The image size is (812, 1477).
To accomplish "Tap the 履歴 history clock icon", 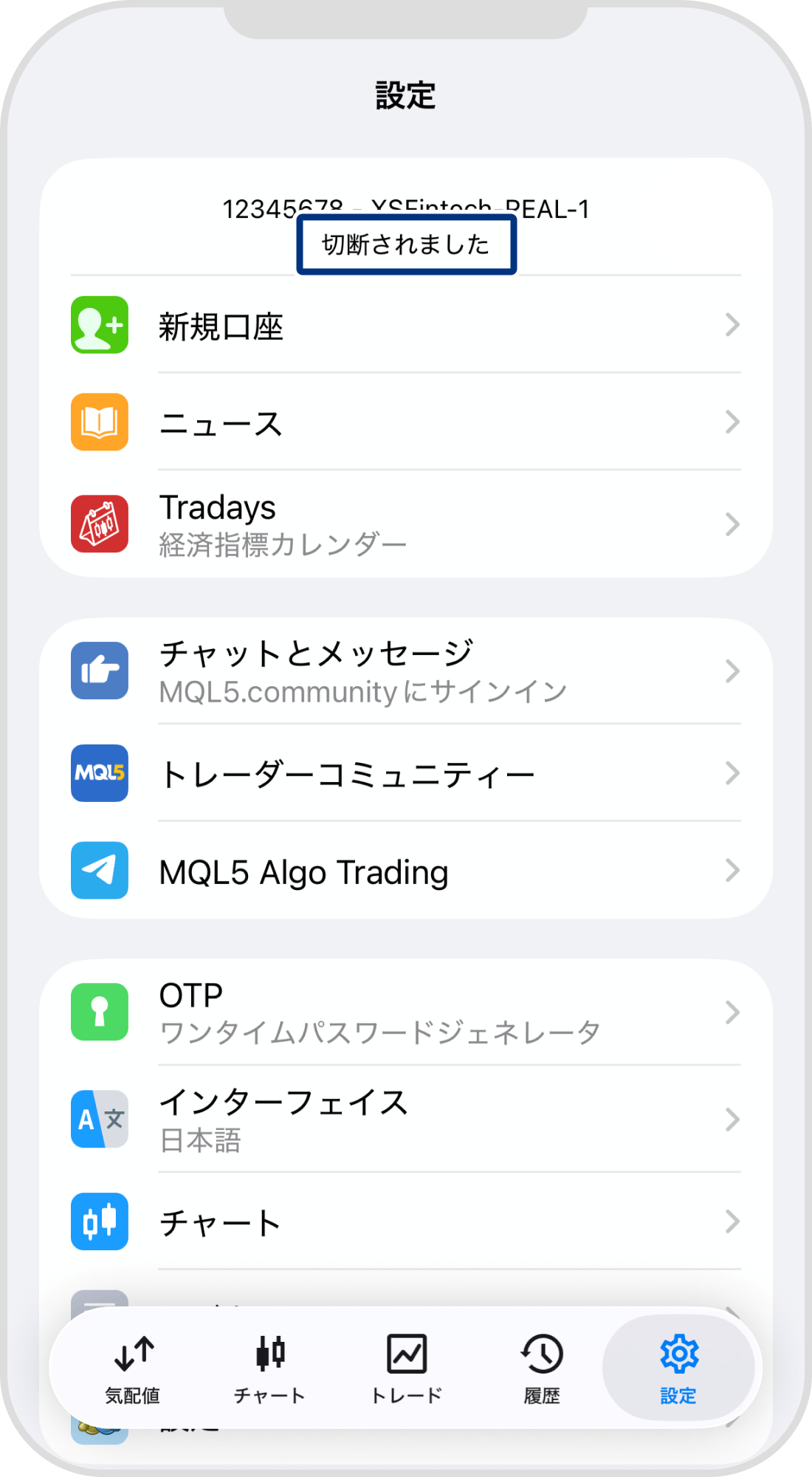I will (541, 1354).
